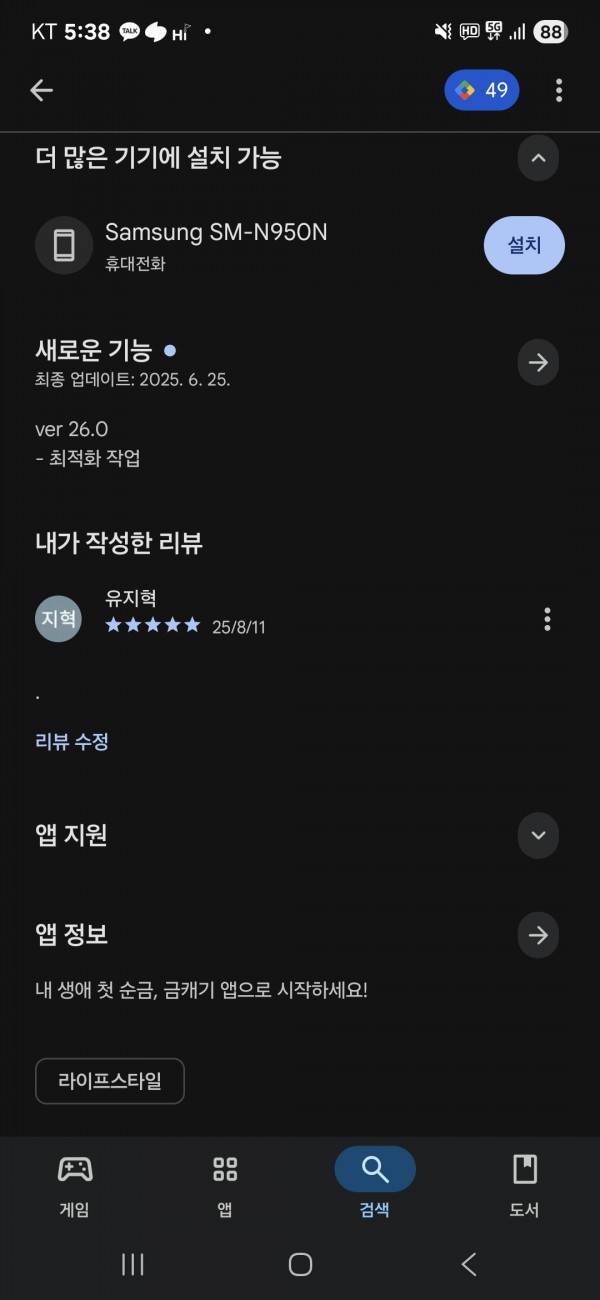Screen dimensions: 600x1300
Task: Open the Play Points badge showing 49
Action: (x=482, y=90)
